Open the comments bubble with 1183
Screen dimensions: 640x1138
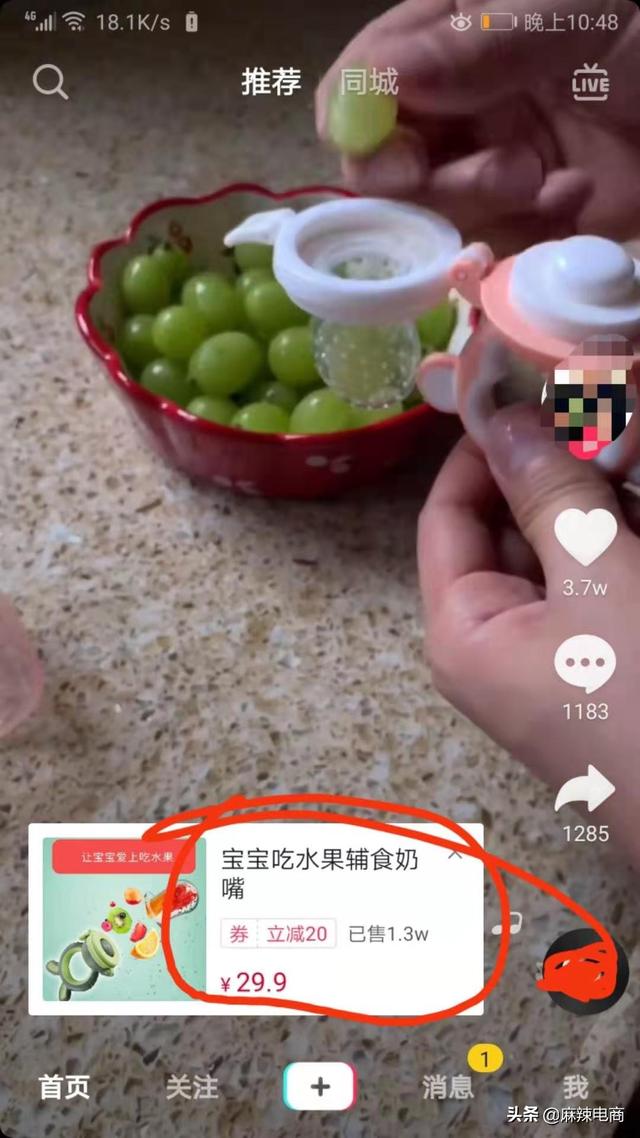585,663
